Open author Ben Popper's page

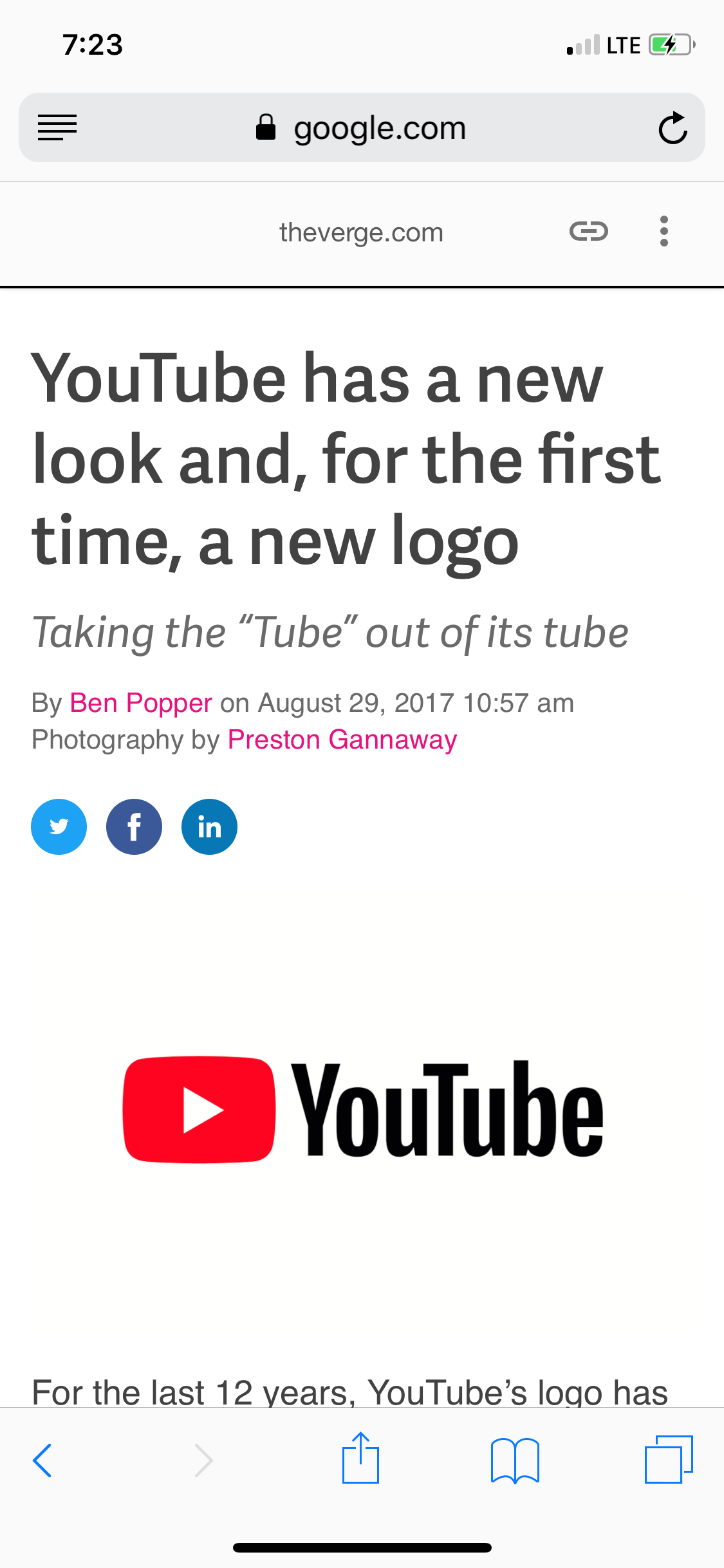(141, 702)
